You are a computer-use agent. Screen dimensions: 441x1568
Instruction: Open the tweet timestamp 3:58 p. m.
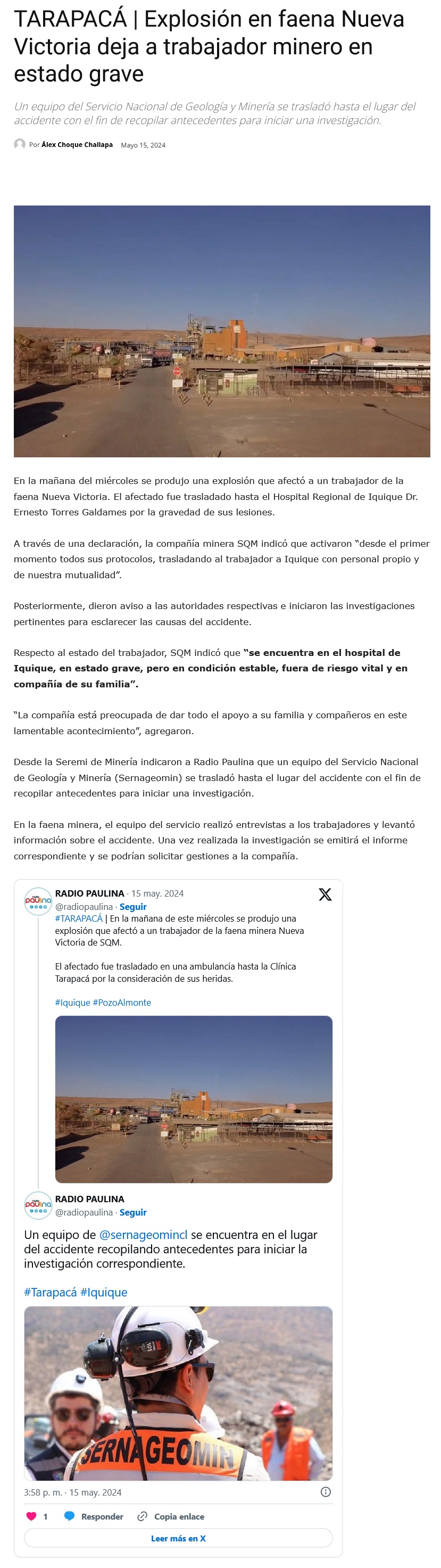click(72, 1492)
